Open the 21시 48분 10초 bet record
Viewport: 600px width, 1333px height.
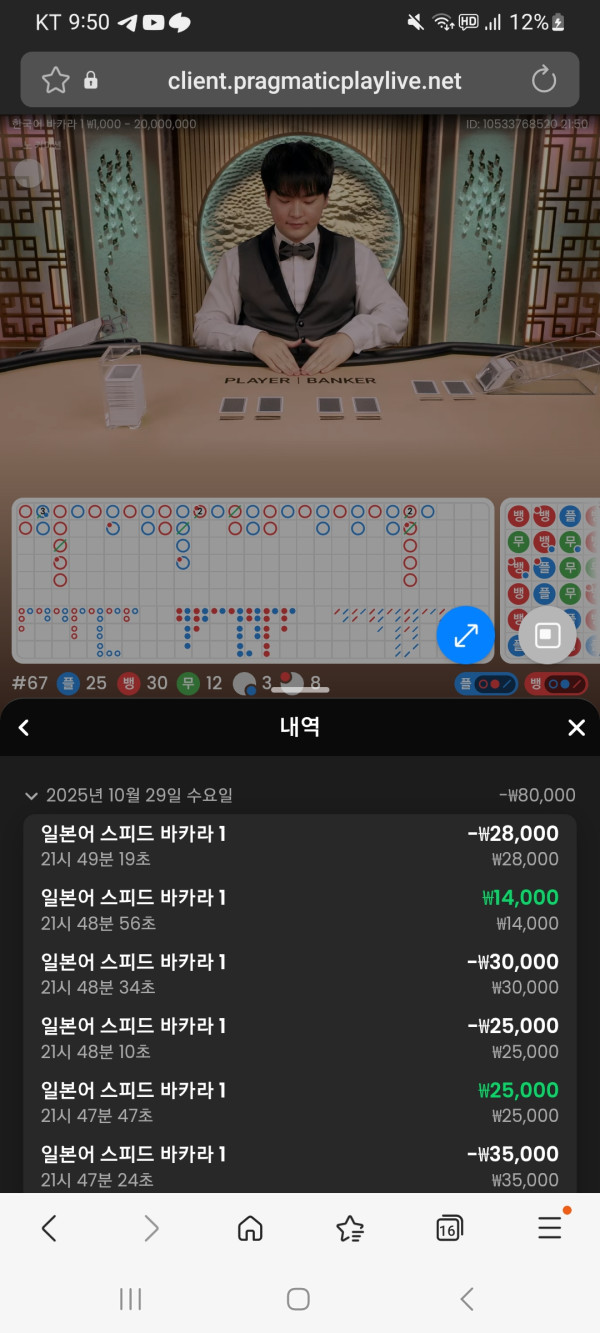click(x=300, y=1038)
